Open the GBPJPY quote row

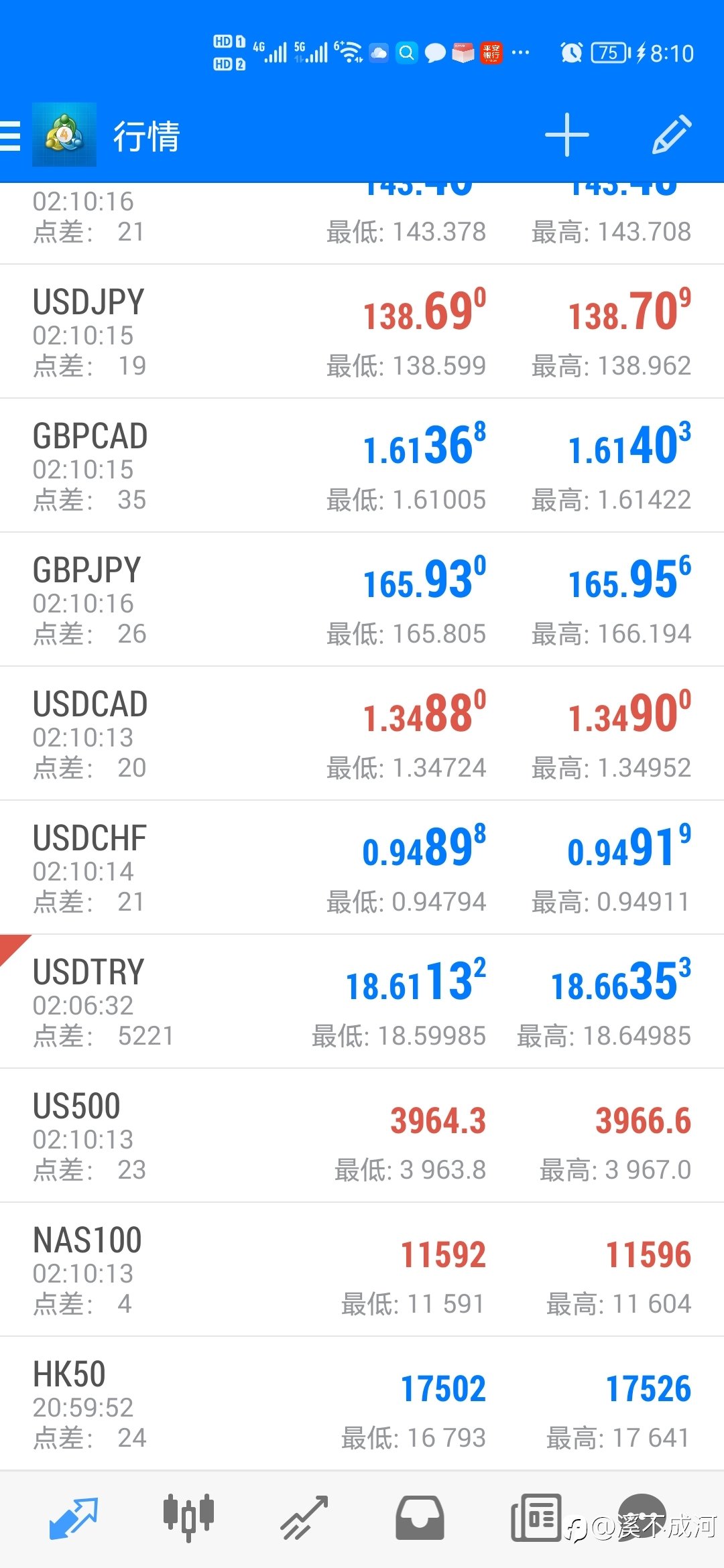coord(362,600)
